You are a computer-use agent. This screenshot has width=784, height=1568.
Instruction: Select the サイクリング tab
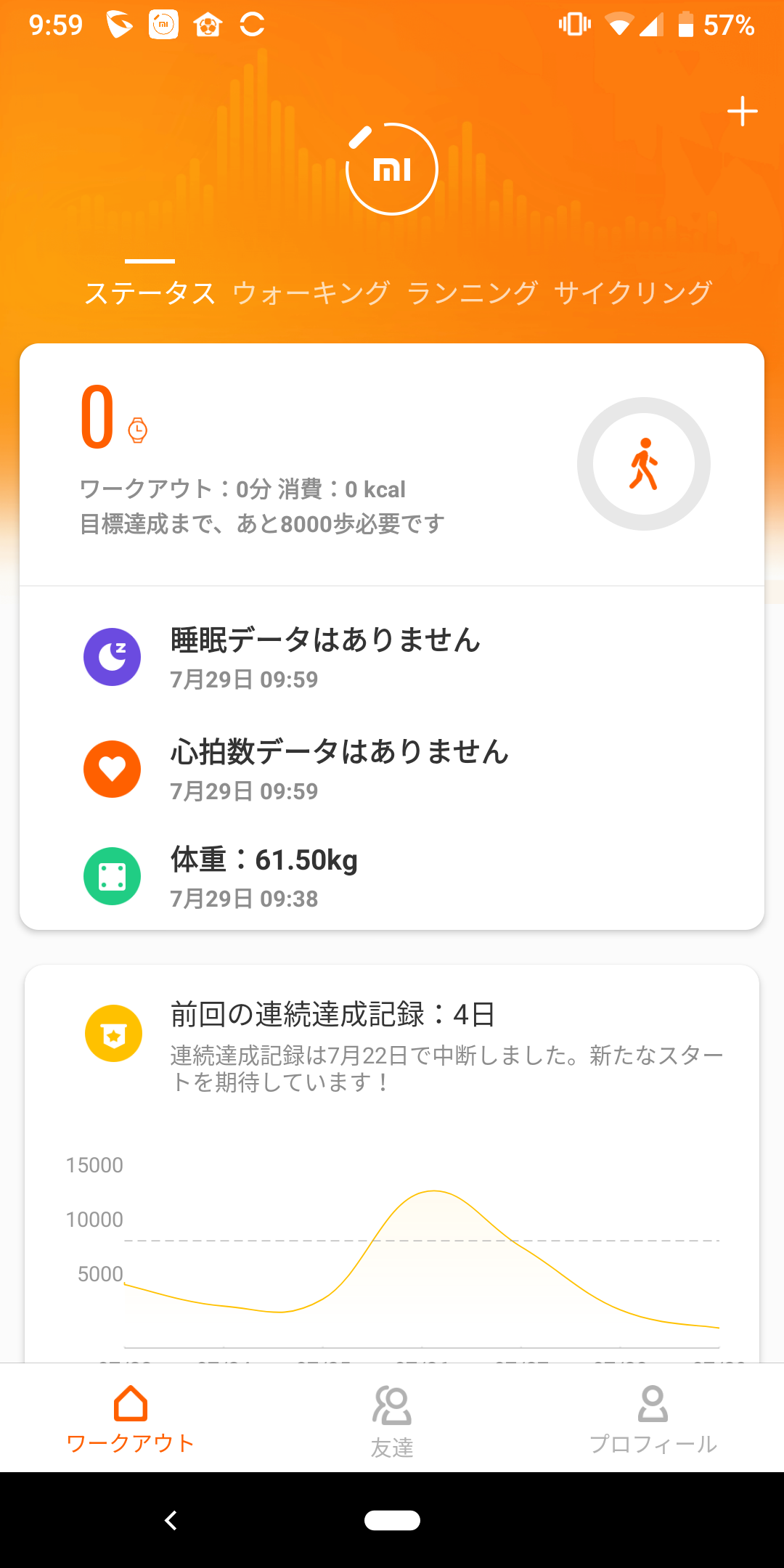point(632,293)
